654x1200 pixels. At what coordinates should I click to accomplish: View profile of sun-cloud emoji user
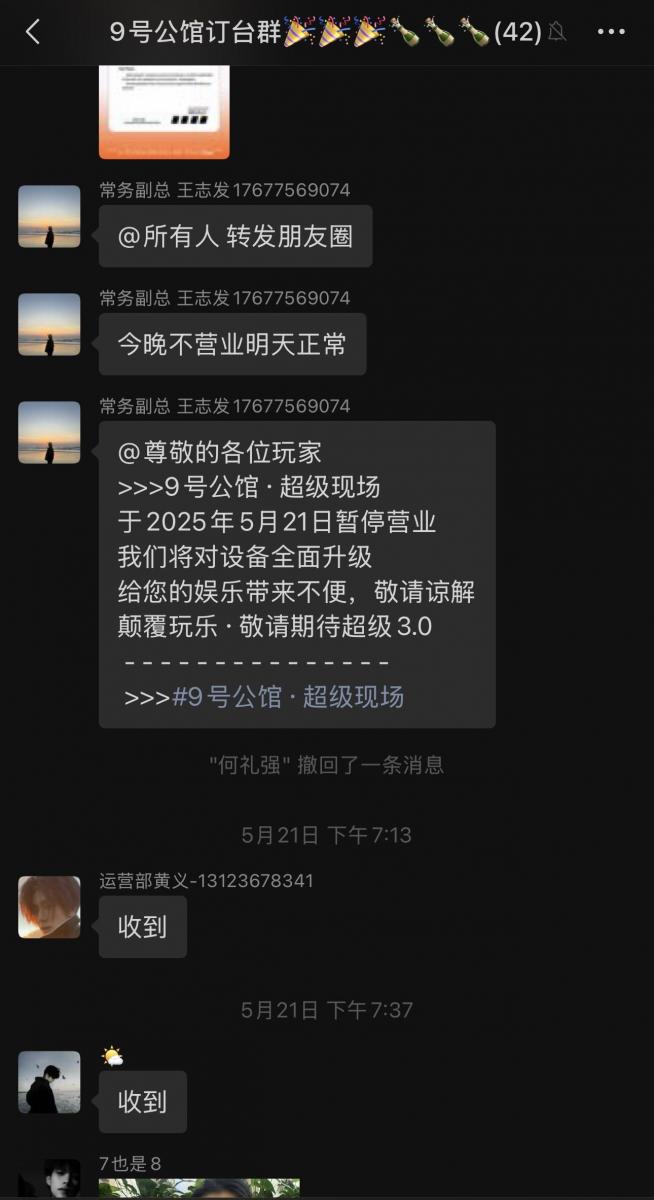click(x=49, y=1082)
